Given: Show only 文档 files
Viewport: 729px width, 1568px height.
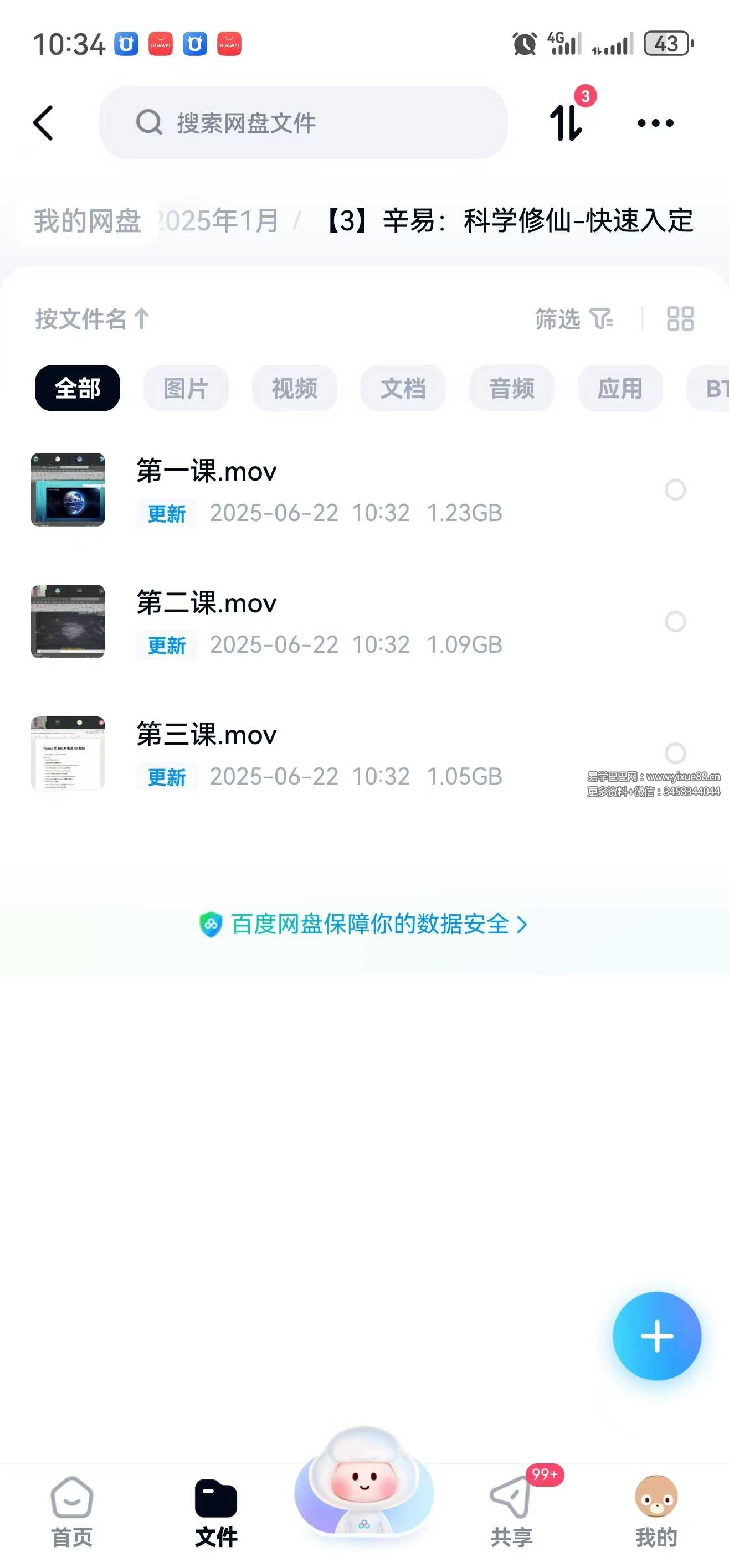Looking at the screenshot, I should pyautogui.click(x=403, y=388).
